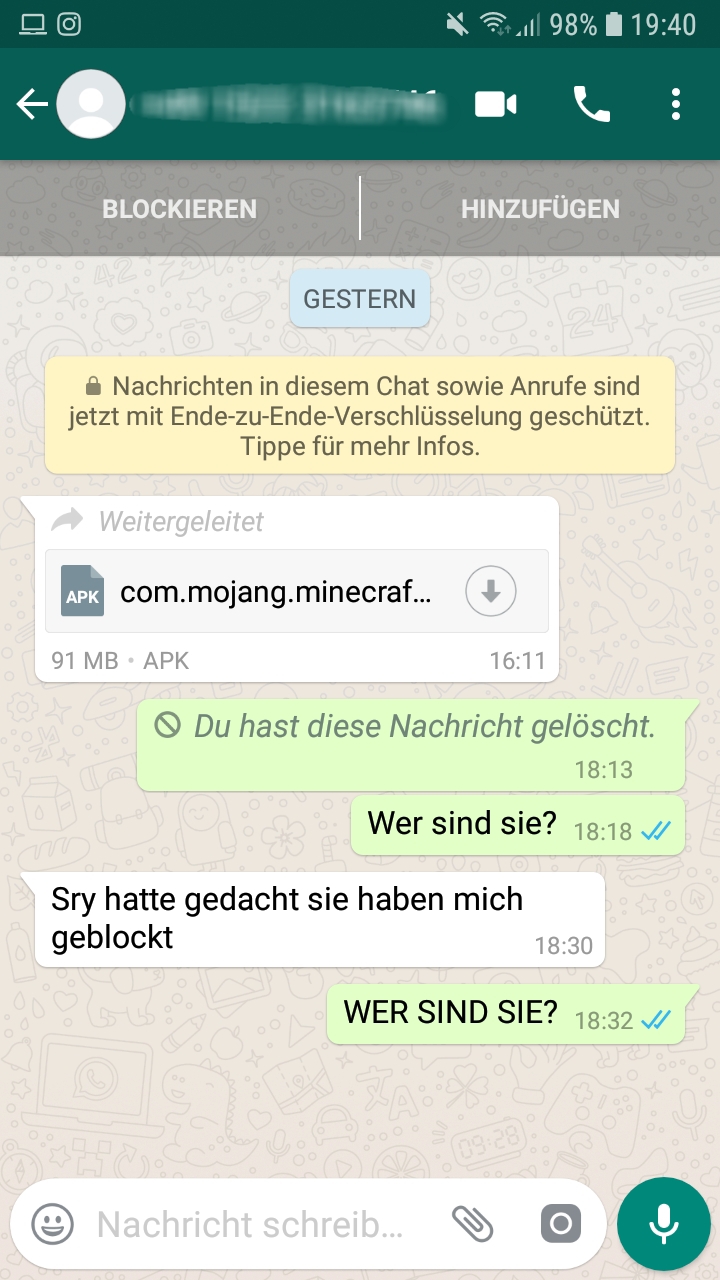
Task: Download the com.mojang.minecraft APK file
Action: tap(490, 591)
